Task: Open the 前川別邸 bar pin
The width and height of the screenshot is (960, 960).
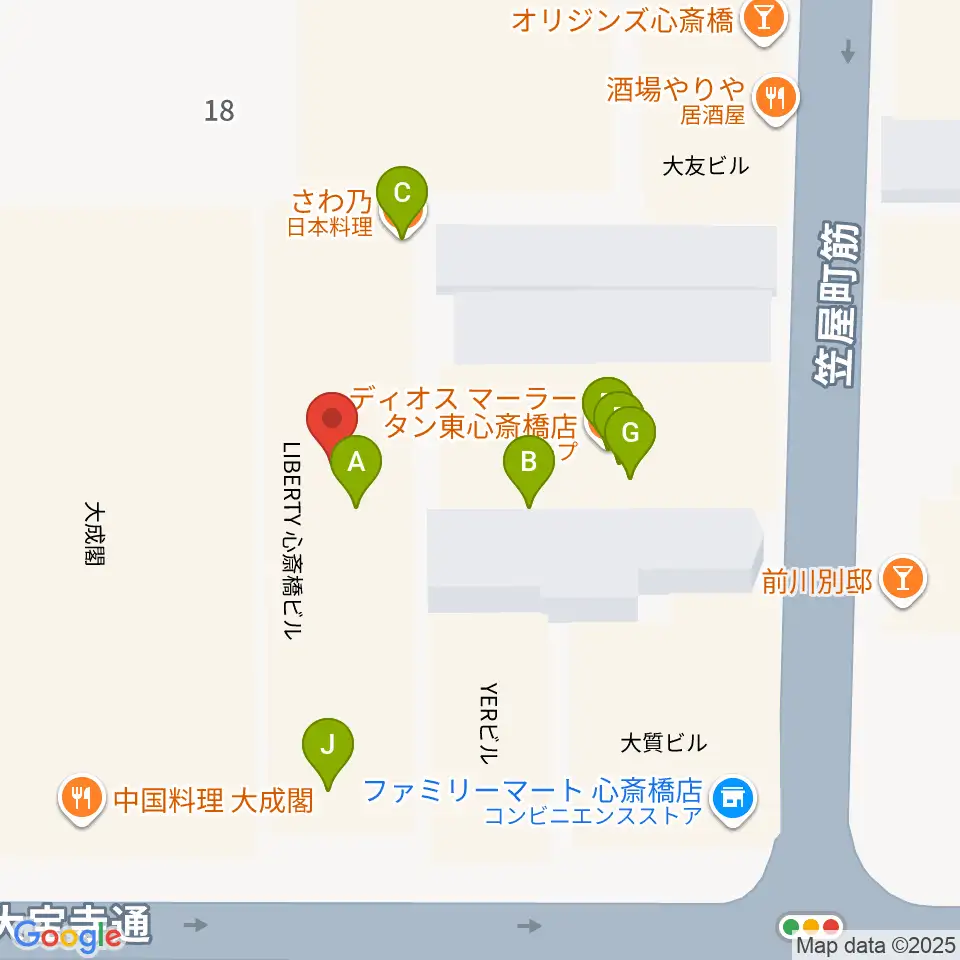Action: [903, 579]
